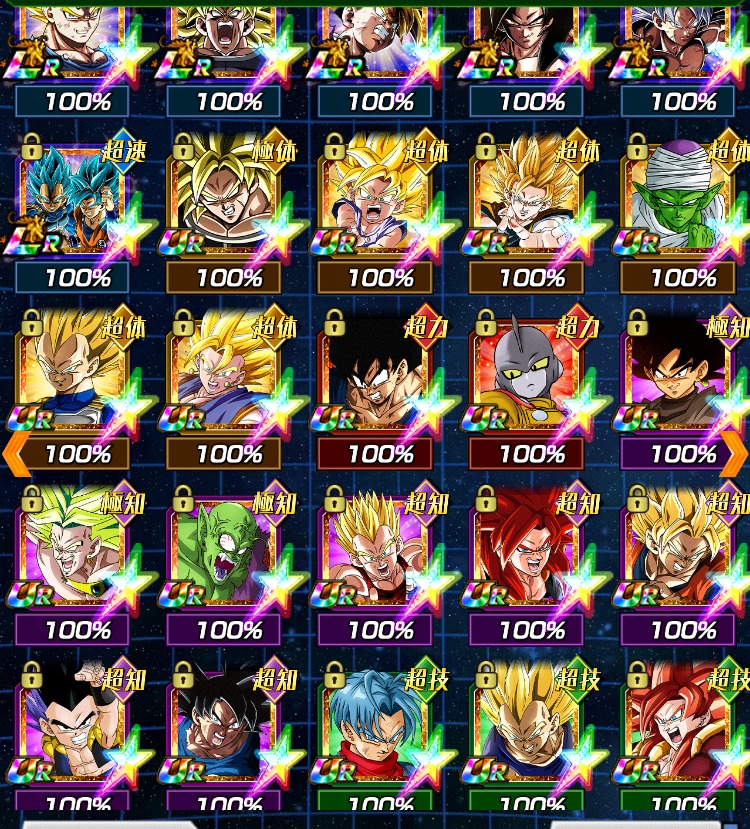Go to the next page with right arrow

(x=735, y=455)
